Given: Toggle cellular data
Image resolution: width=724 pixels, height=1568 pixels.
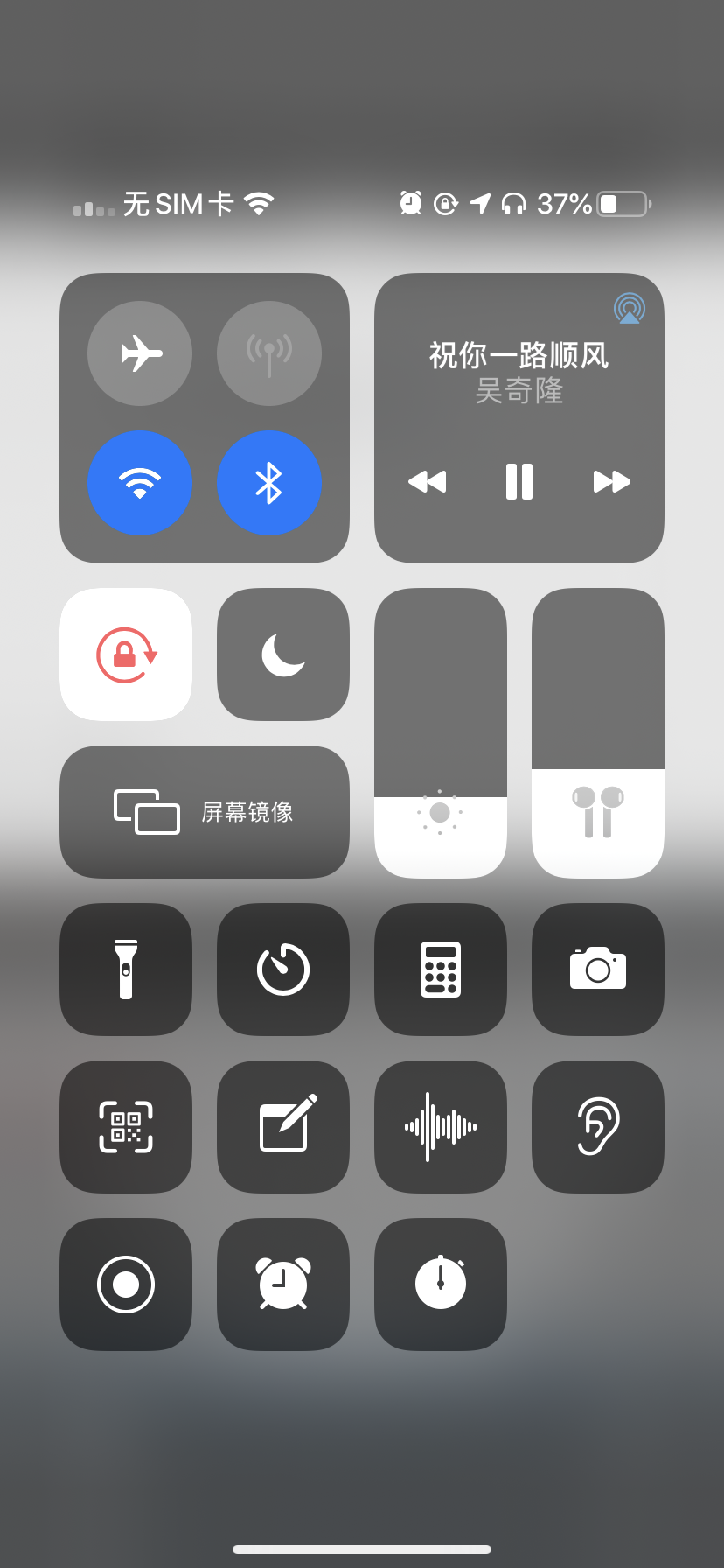Looking at the screenshot, I should [x=269, y=353].
